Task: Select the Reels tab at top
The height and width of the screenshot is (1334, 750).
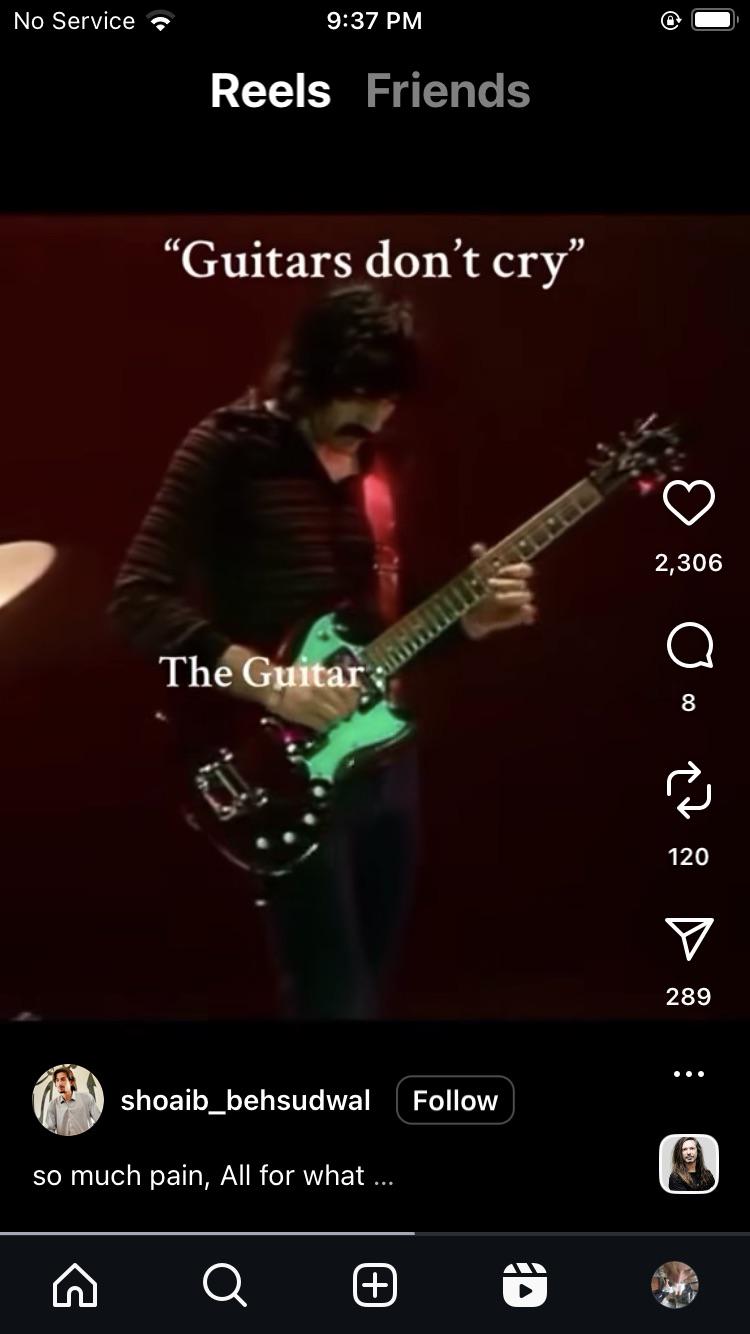Action: click(270, 91)
